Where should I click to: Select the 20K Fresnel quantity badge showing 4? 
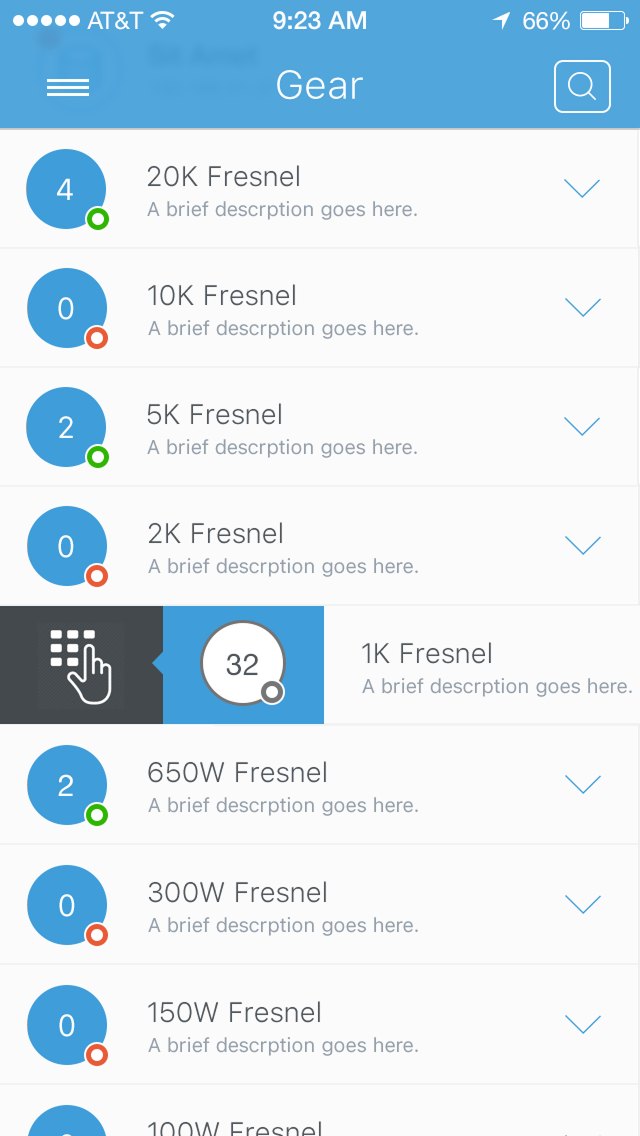click(66, 189)
